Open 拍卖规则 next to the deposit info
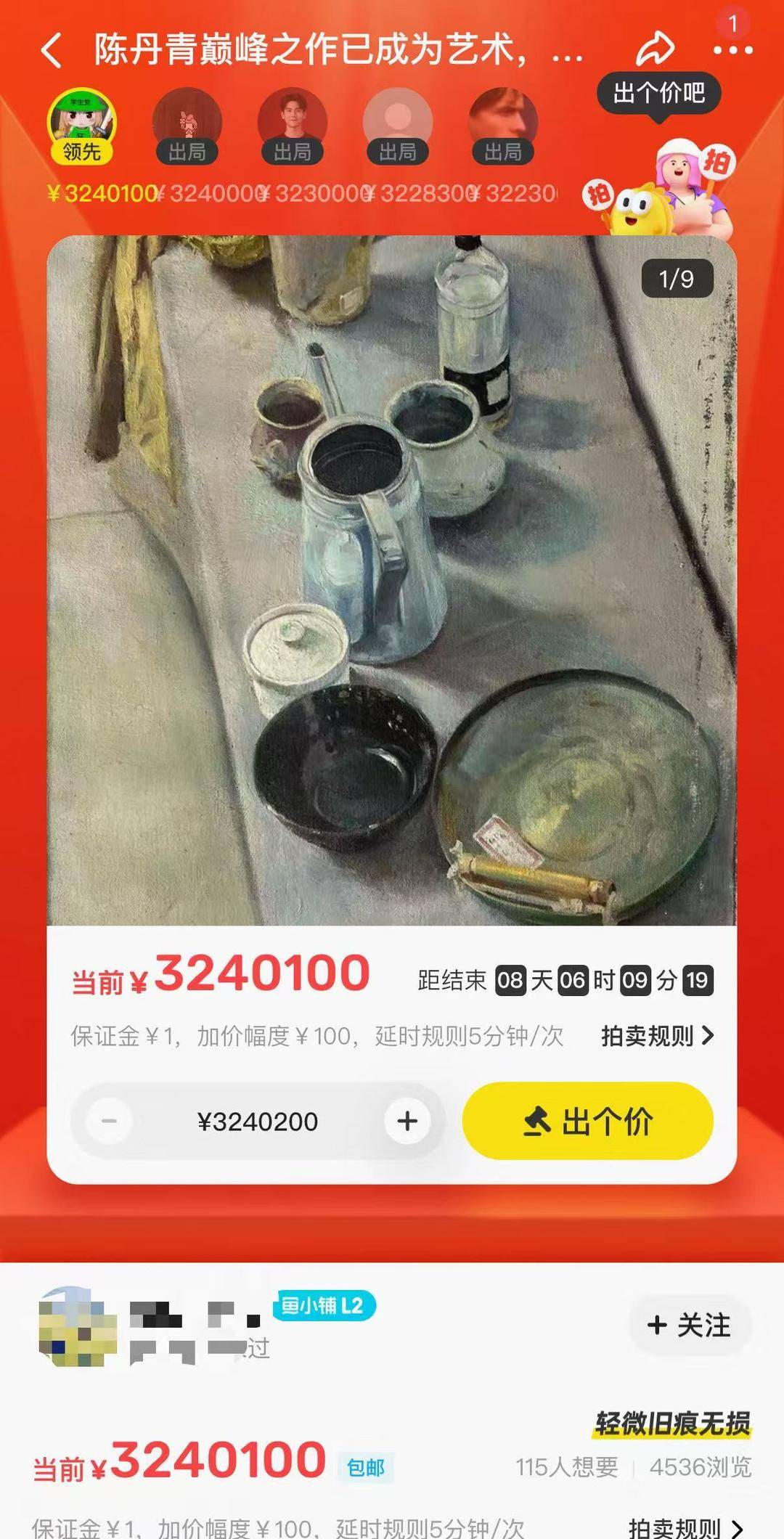 657,1036
